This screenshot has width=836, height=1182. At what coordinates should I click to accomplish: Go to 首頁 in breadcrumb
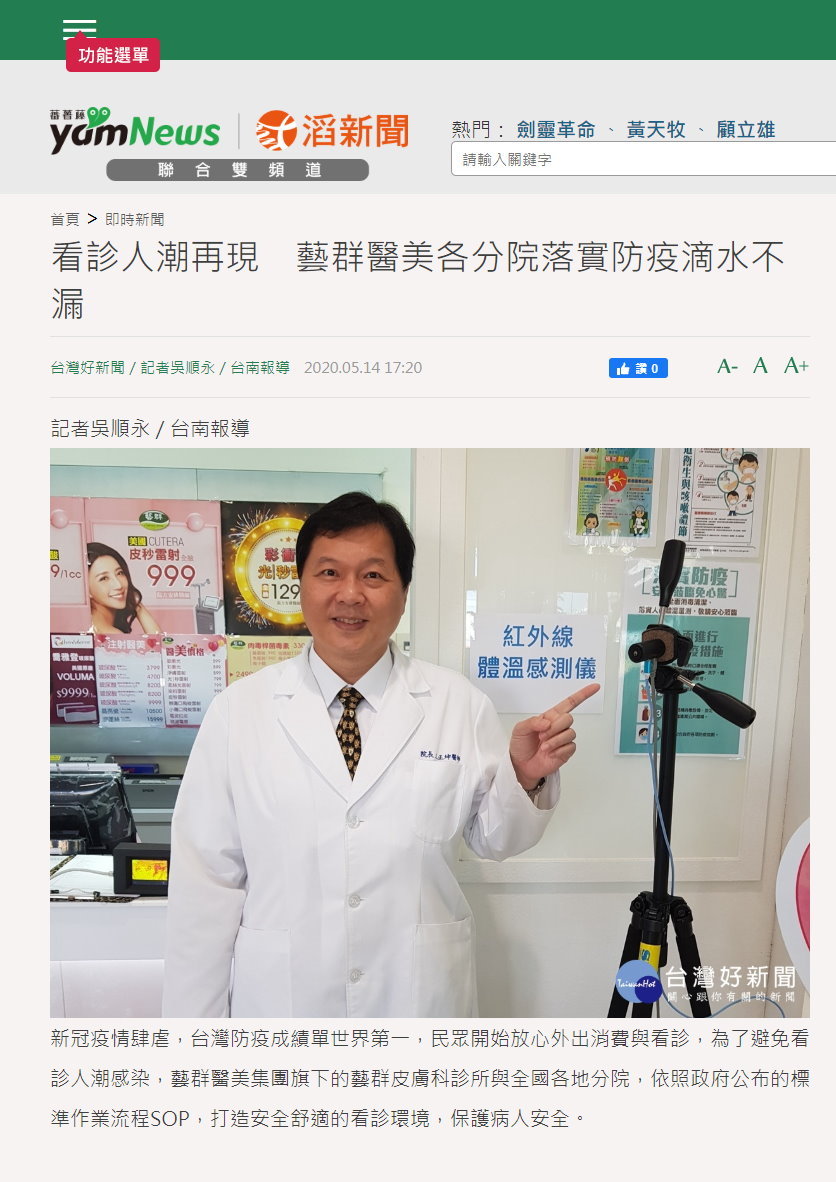tap(65, 219)
